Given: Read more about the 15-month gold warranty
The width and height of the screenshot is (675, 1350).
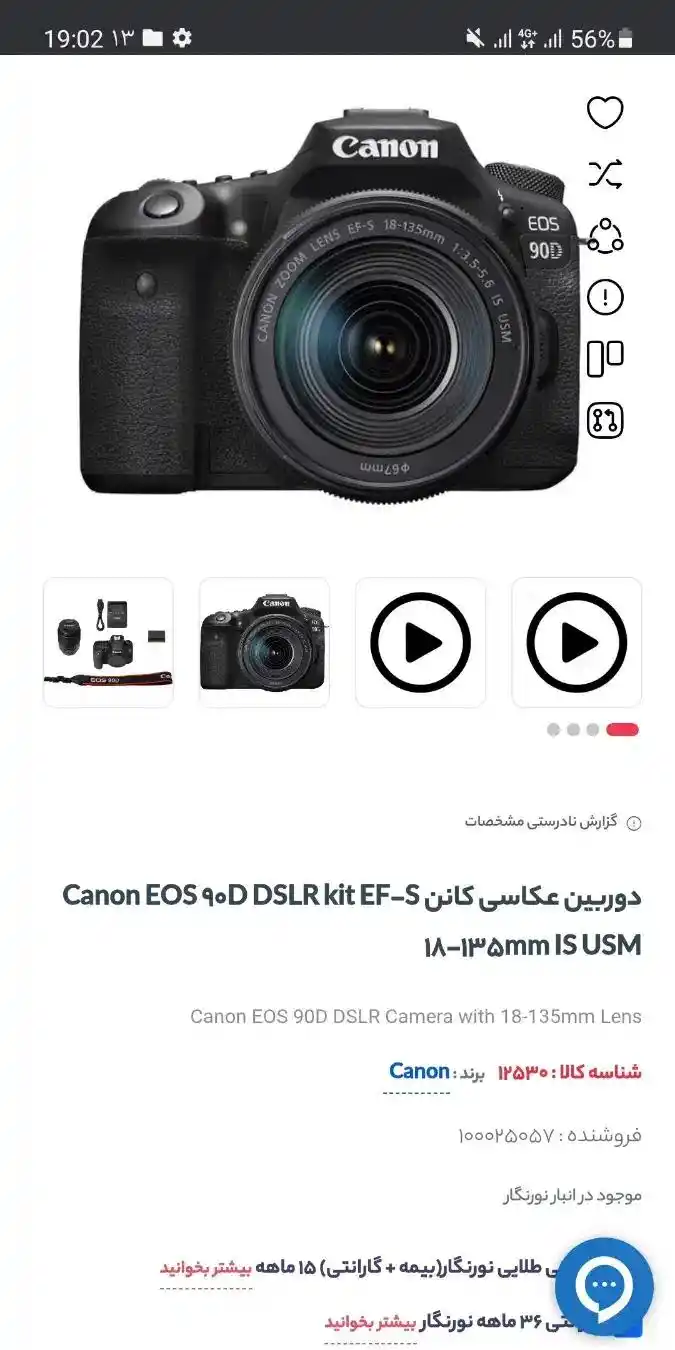Looking at the screenshot, I should [205, 1268].
